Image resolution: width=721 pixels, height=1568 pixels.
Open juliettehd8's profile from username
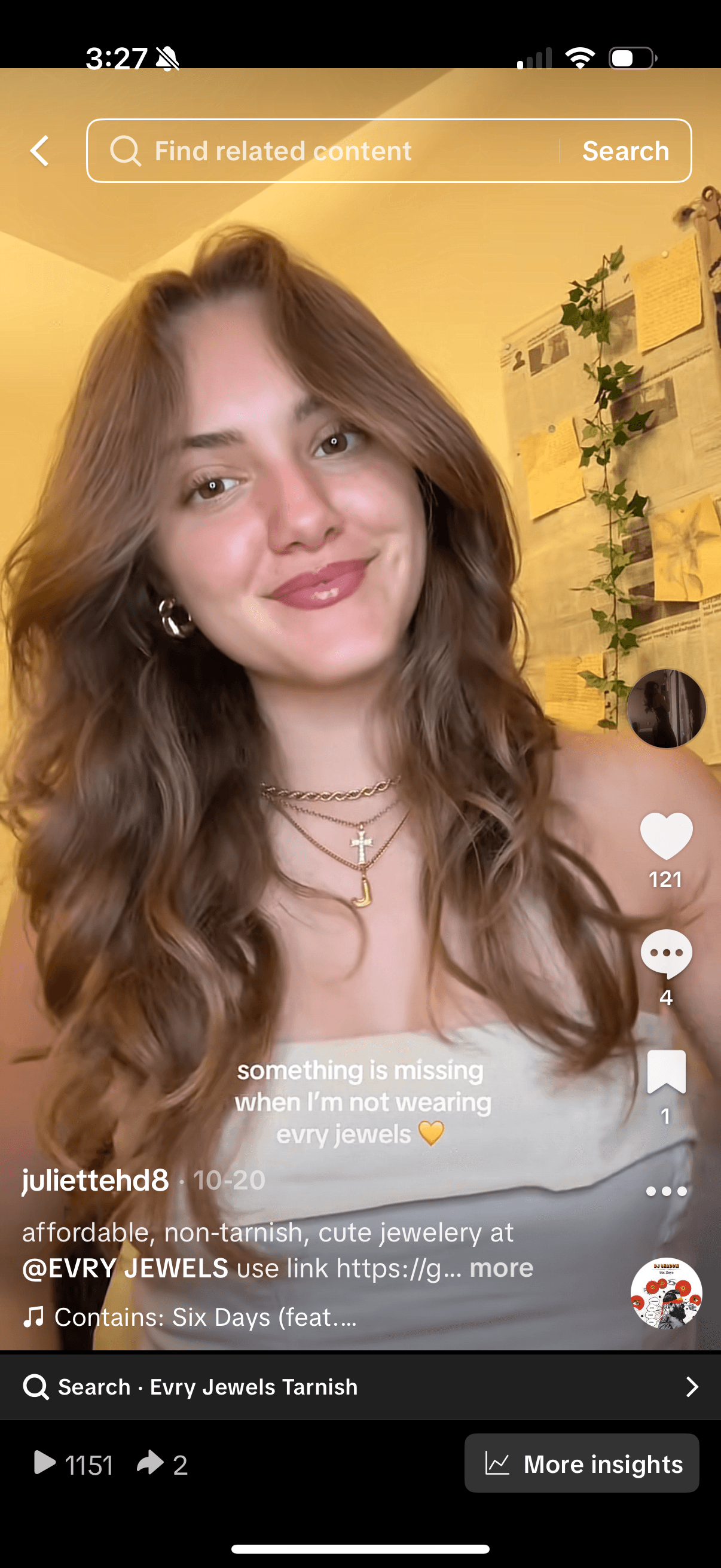[96, 1180]
